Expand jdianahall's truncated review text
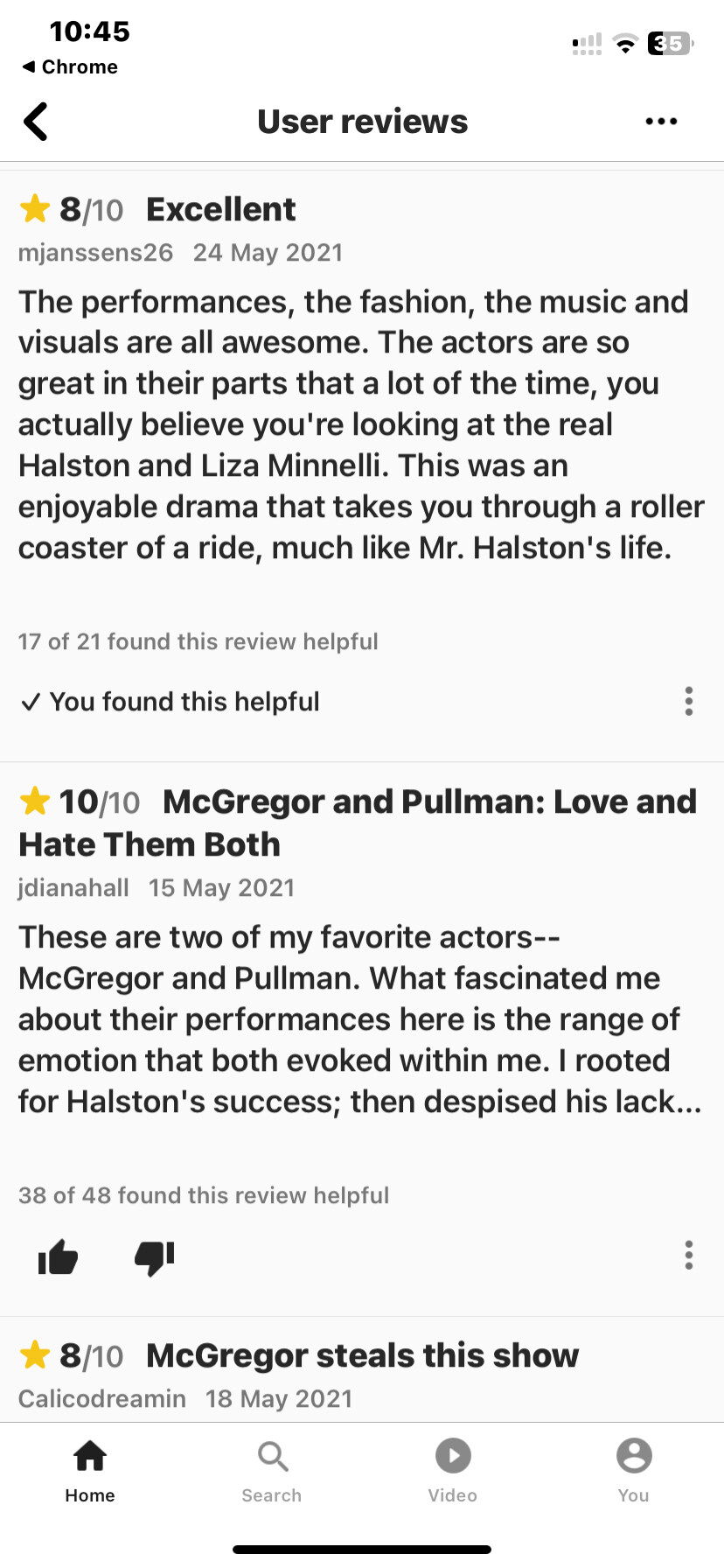Image resolution: width=724 pixels, height=1568 pixels. coord(360,1019)
